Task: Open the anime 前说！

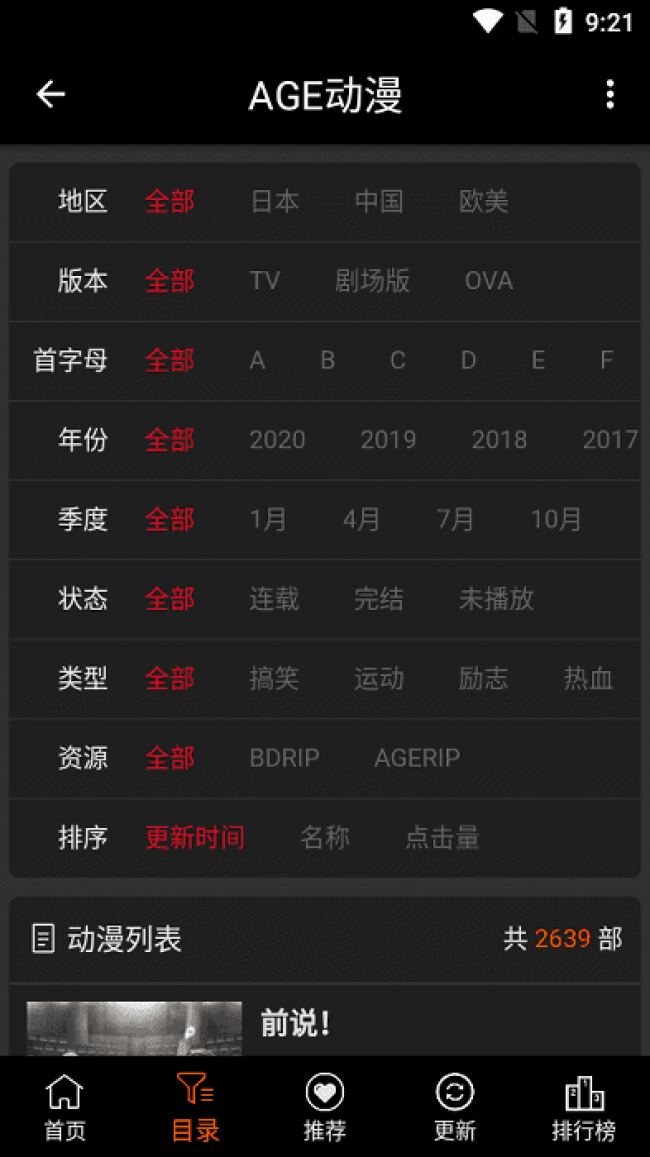Action: click(x=294, y=1024)
